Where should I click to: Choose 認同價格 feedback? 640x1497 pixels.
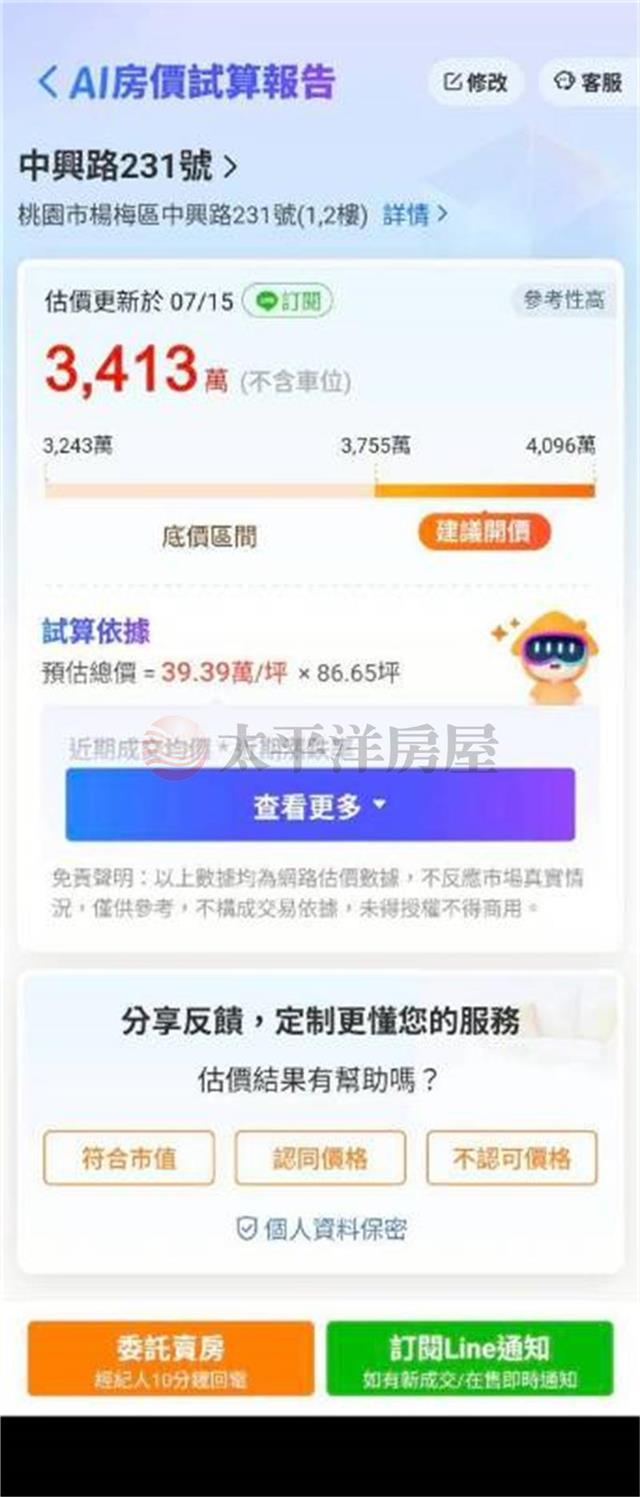320,1158
